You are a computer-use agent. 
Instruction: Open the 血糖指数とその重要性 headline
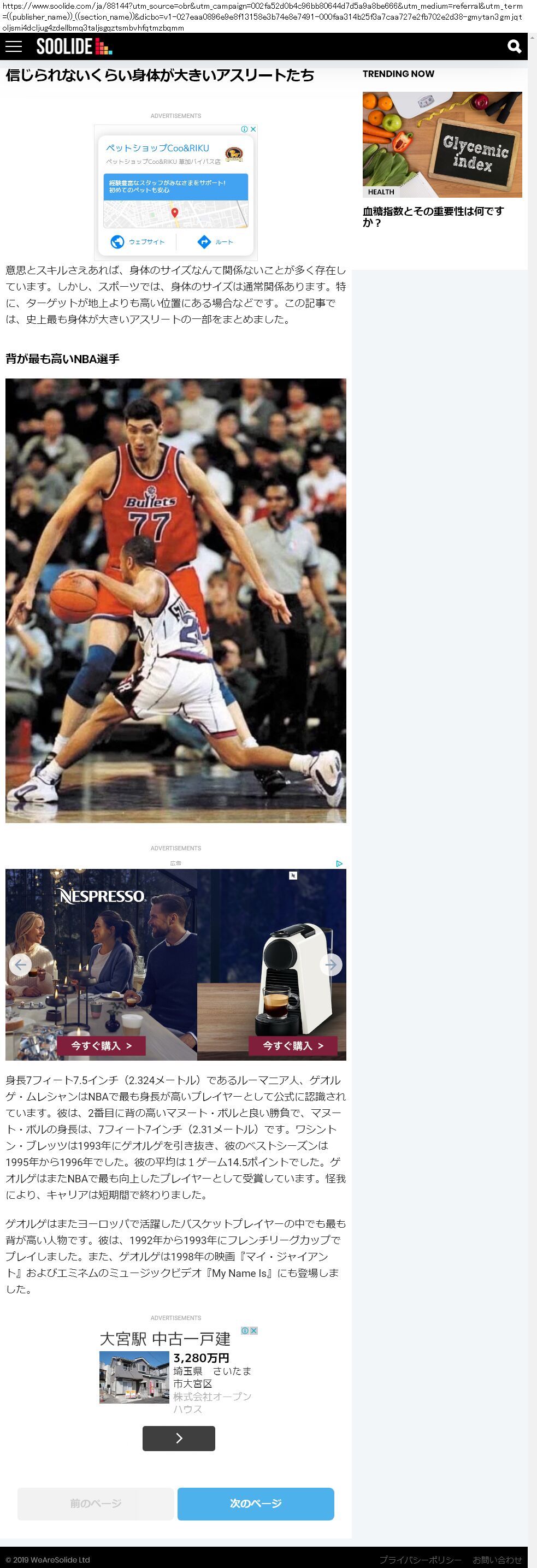pos(433,217)
